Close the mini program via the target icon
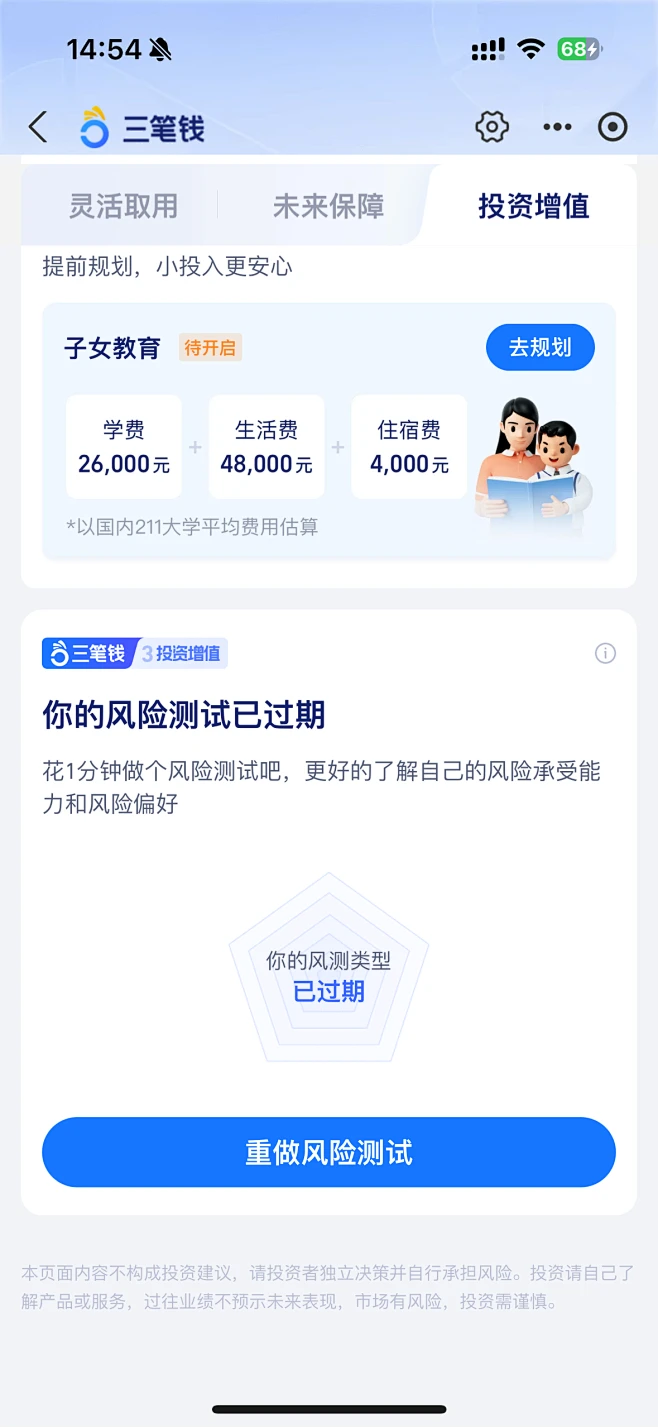This screenshot has height=1427, width=658. 612,127
